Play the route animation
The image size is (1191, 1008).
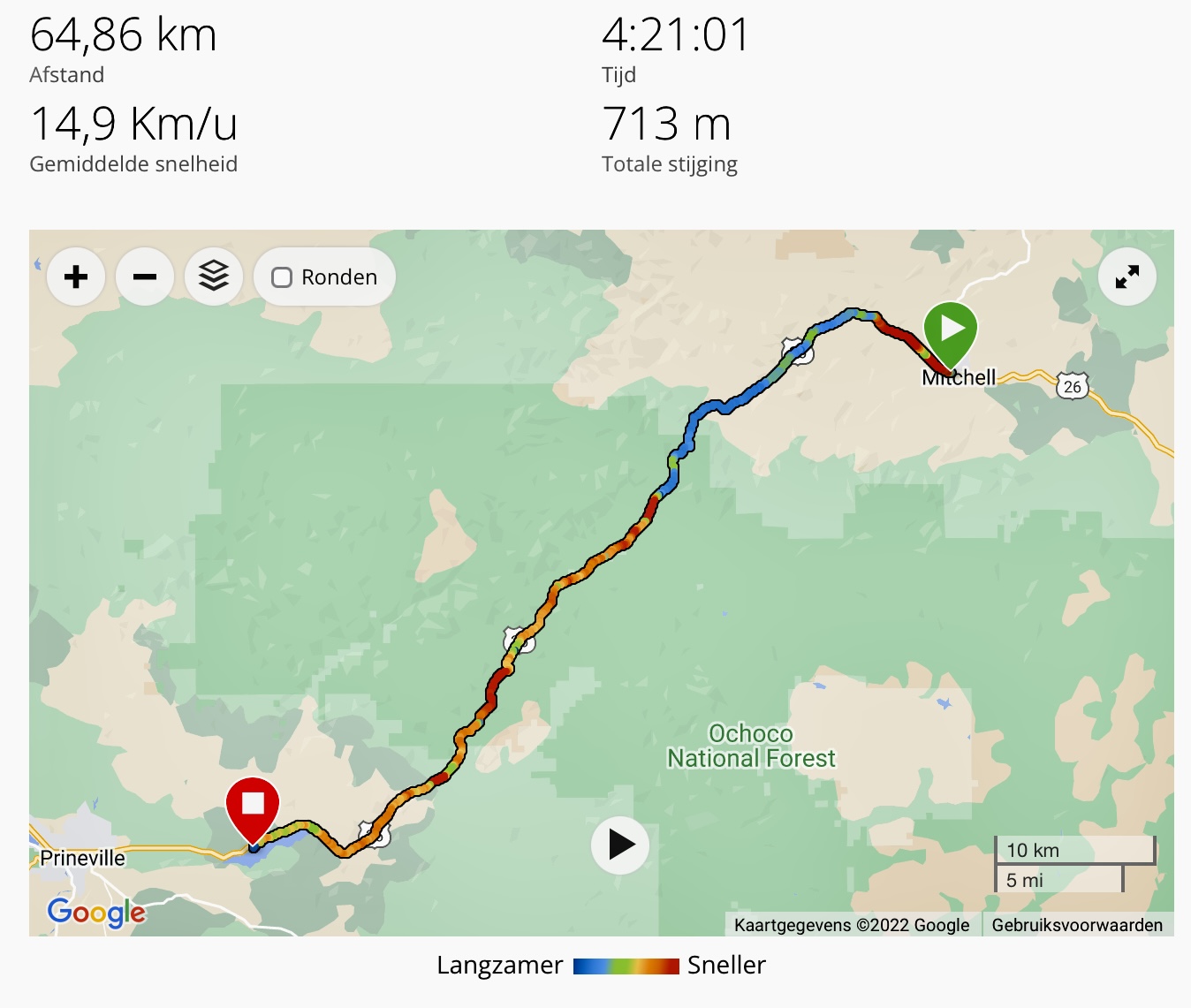(620, 845)
